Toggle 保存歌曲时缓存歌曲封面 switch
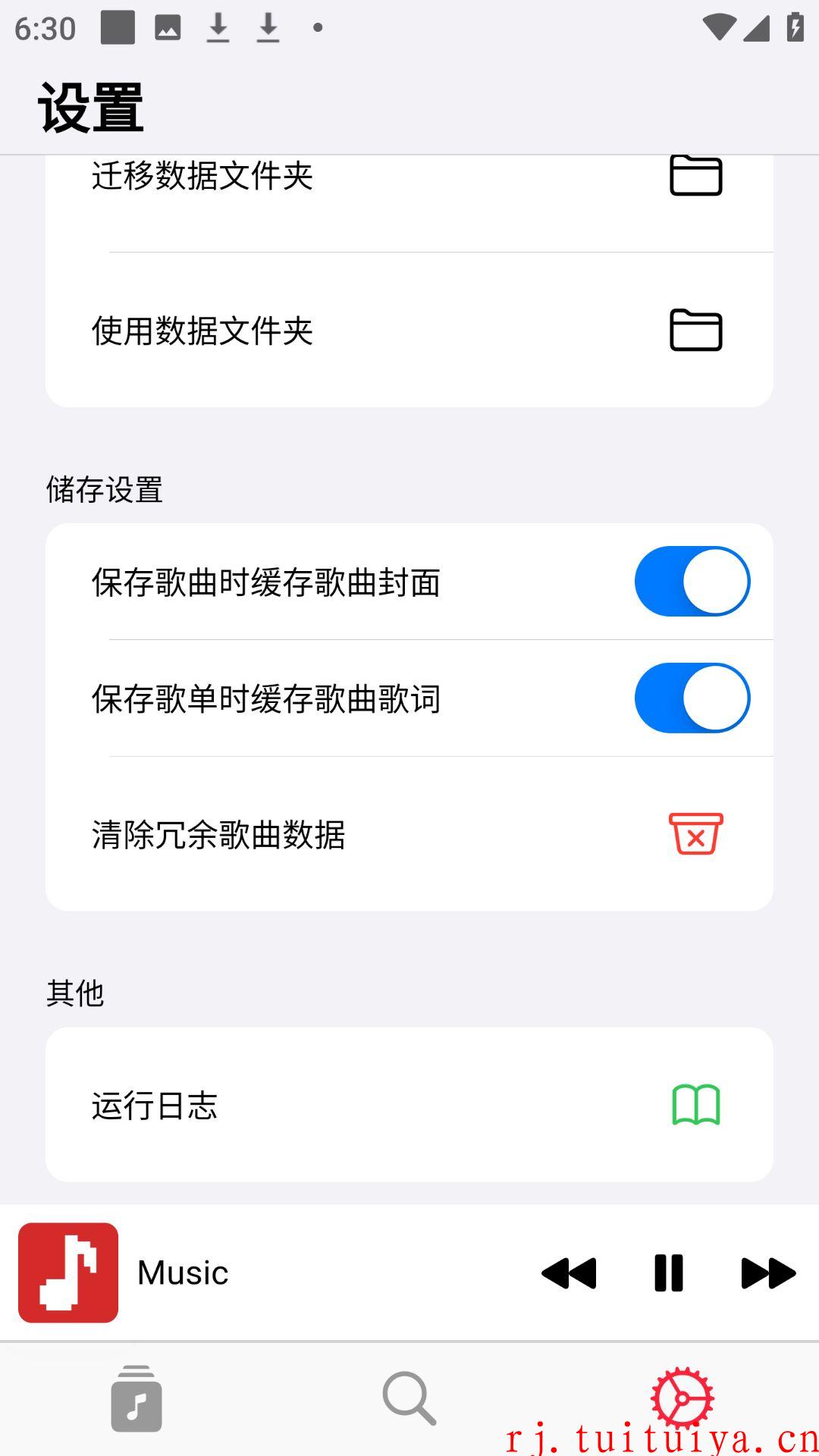 tap(692, 582)
